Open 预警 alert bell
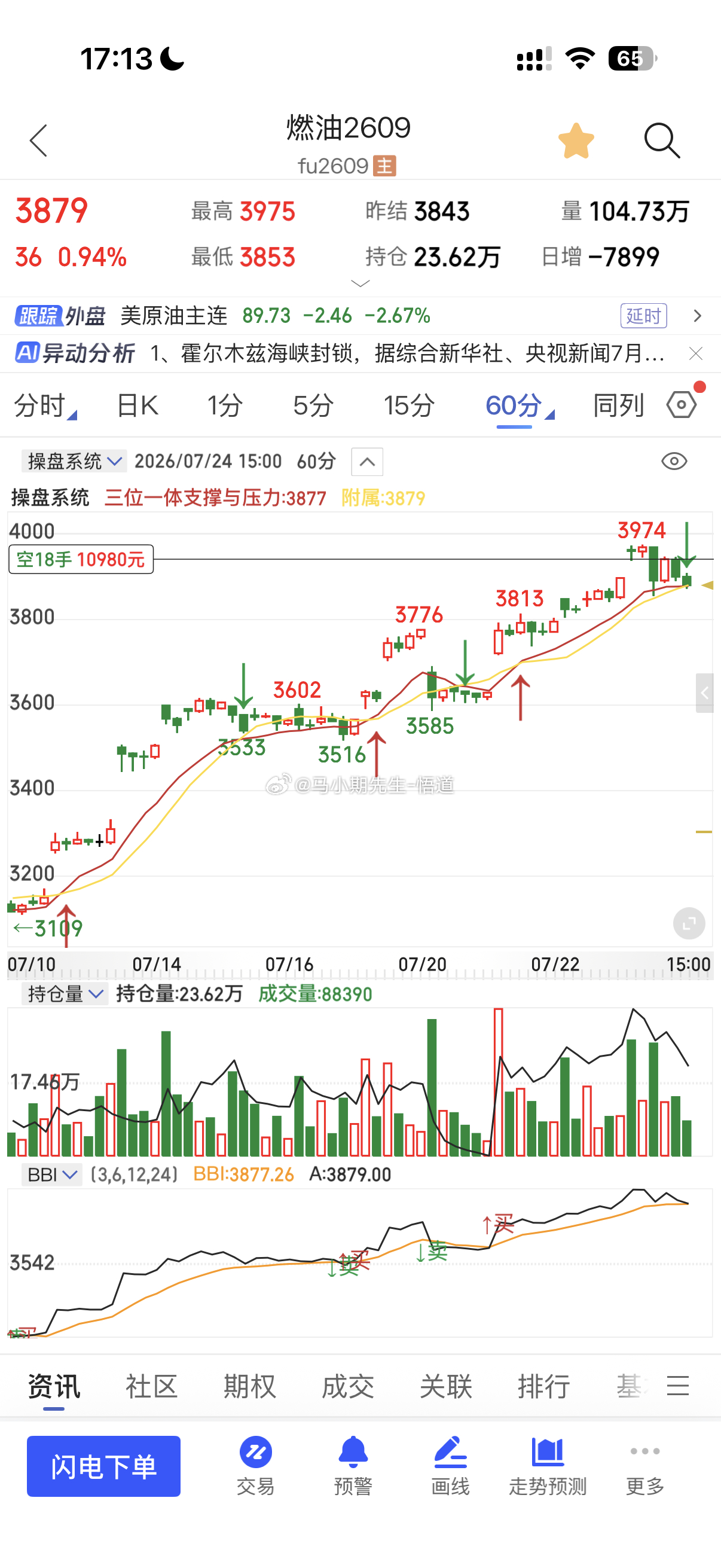Viewport: 721px width, 1568px height. (353, 1467)
